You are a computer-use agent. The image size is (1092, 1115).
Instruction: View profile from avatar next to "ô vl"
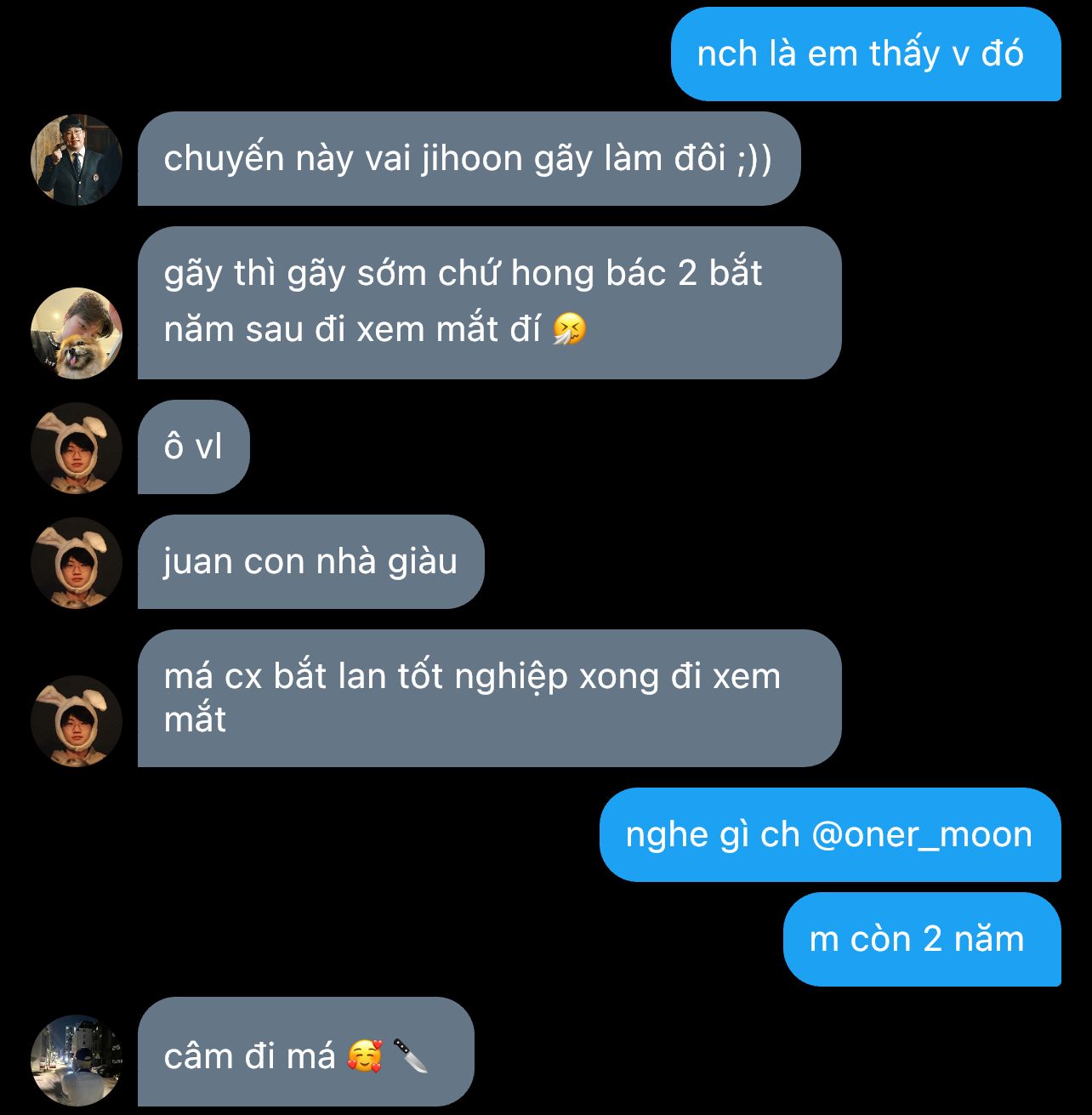pos(77,448)
